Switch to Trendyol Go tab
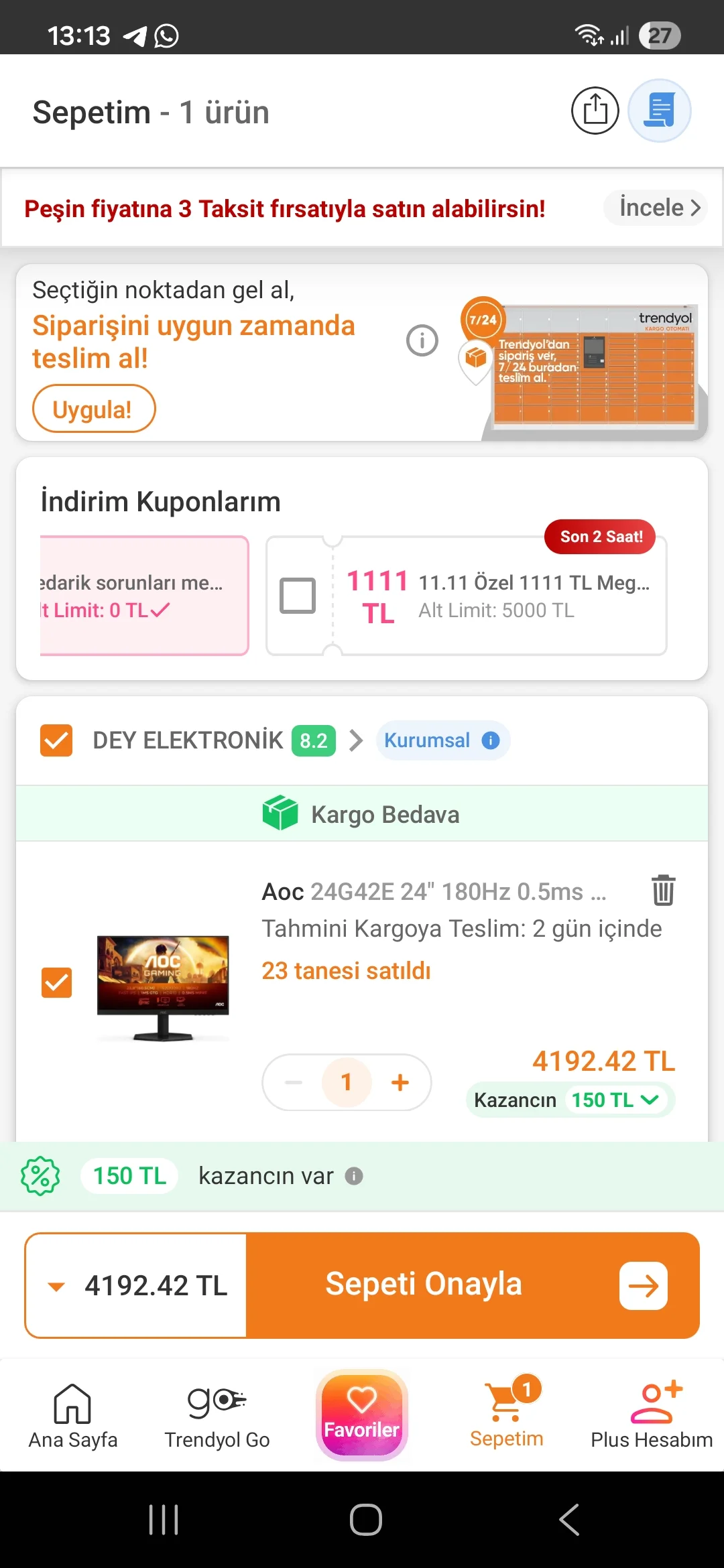 pos(217,1415)
